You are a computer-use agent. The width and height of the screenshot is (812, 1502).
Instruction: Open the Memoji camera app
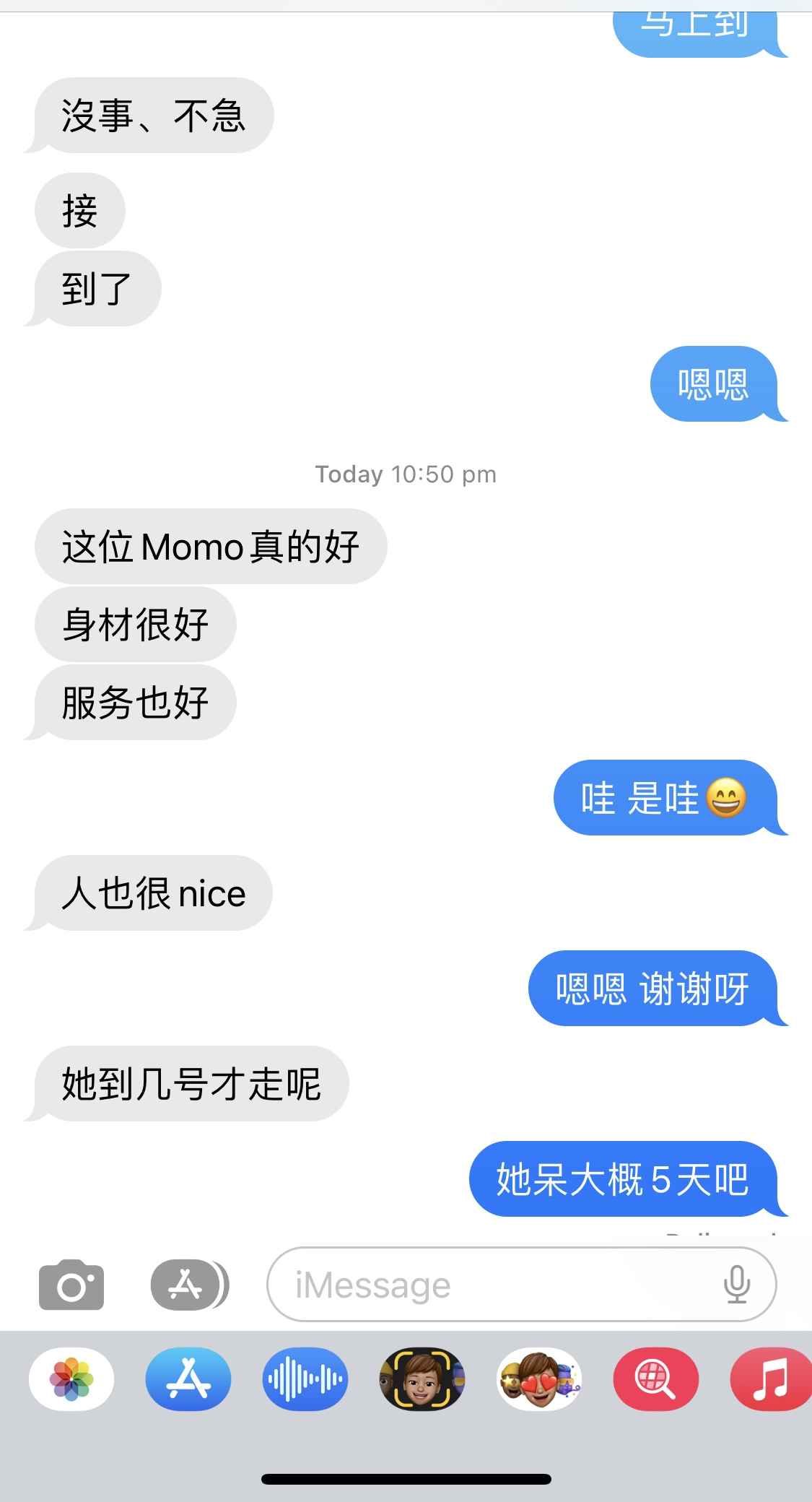pyautogui.click(x=422, y=1379)
